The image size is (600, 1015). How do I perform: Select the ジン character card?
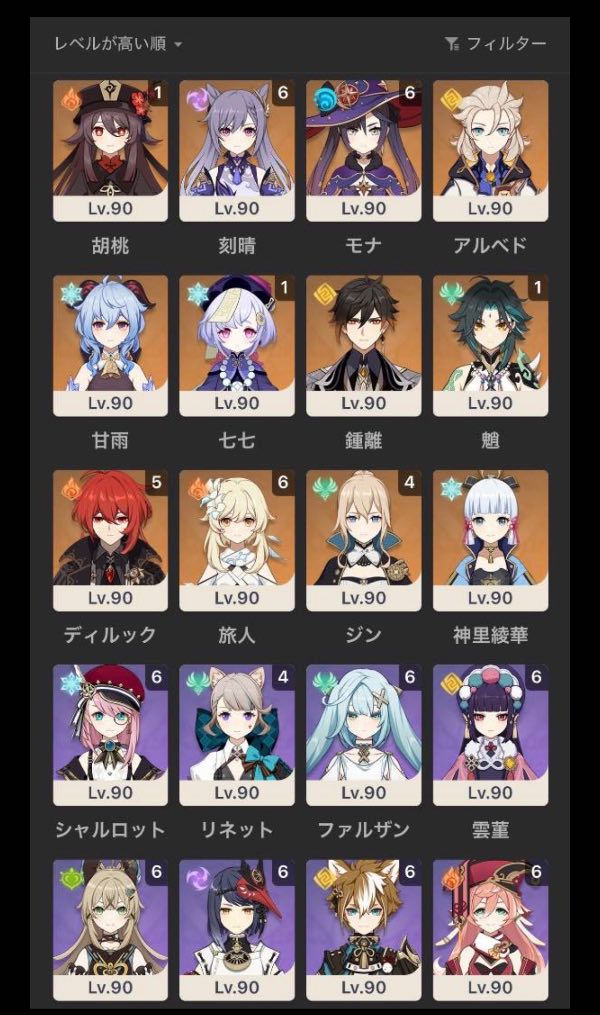pyautogui.click(x=364, y=540)
